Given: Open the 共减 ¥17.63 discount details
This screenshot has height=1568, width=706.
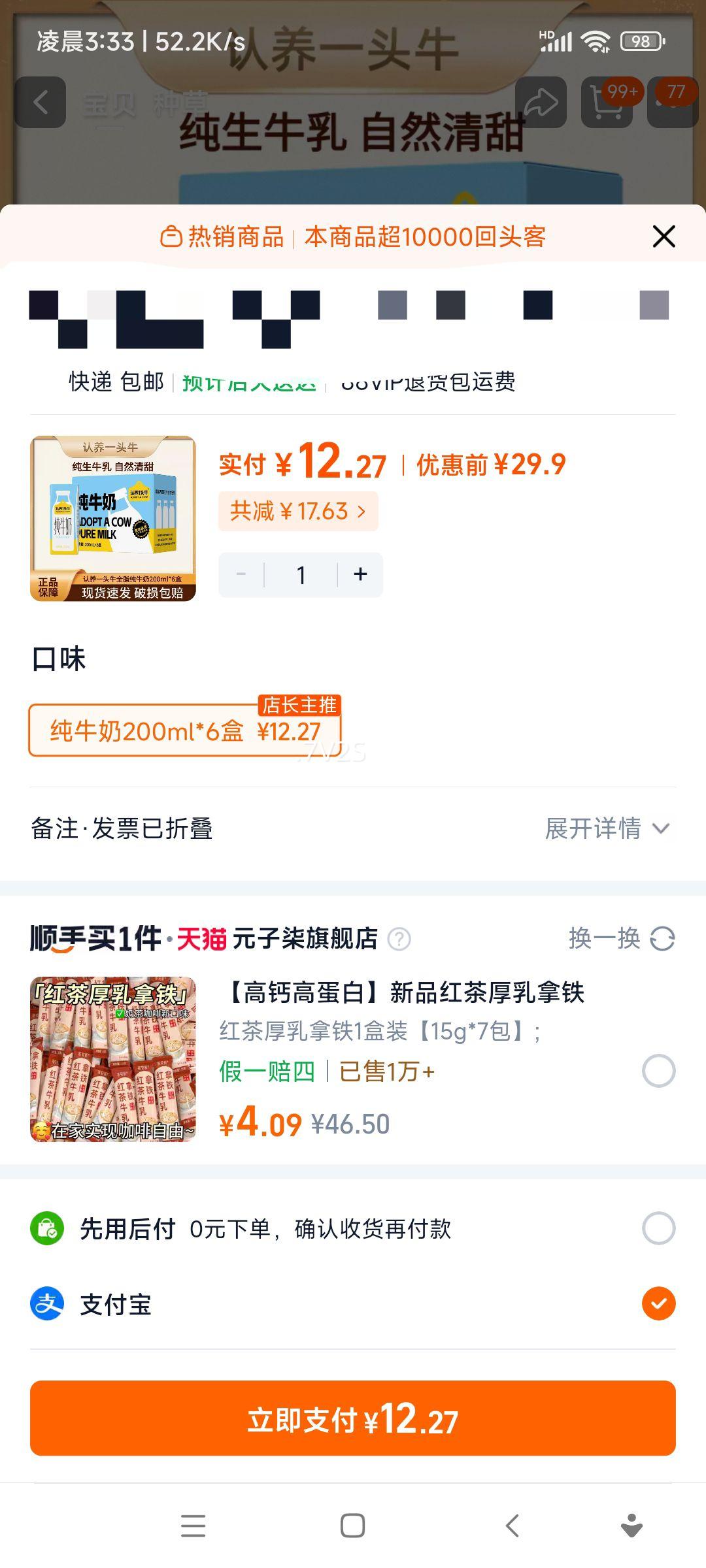Looking at the screenshot, I should point(298,511).
